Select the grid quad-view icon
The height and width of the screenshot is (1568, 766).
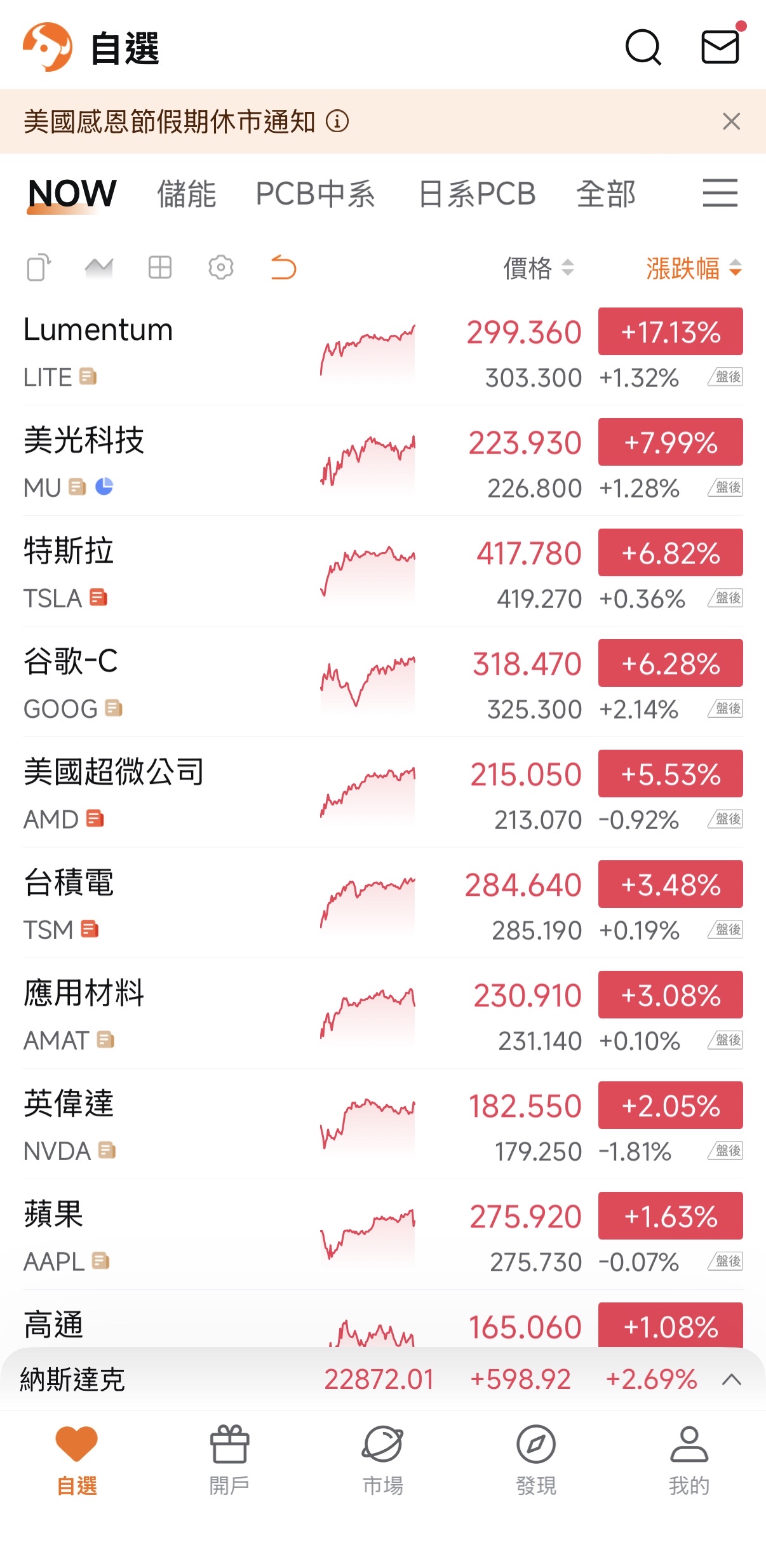pyautogui.click(x=159, y=268)
